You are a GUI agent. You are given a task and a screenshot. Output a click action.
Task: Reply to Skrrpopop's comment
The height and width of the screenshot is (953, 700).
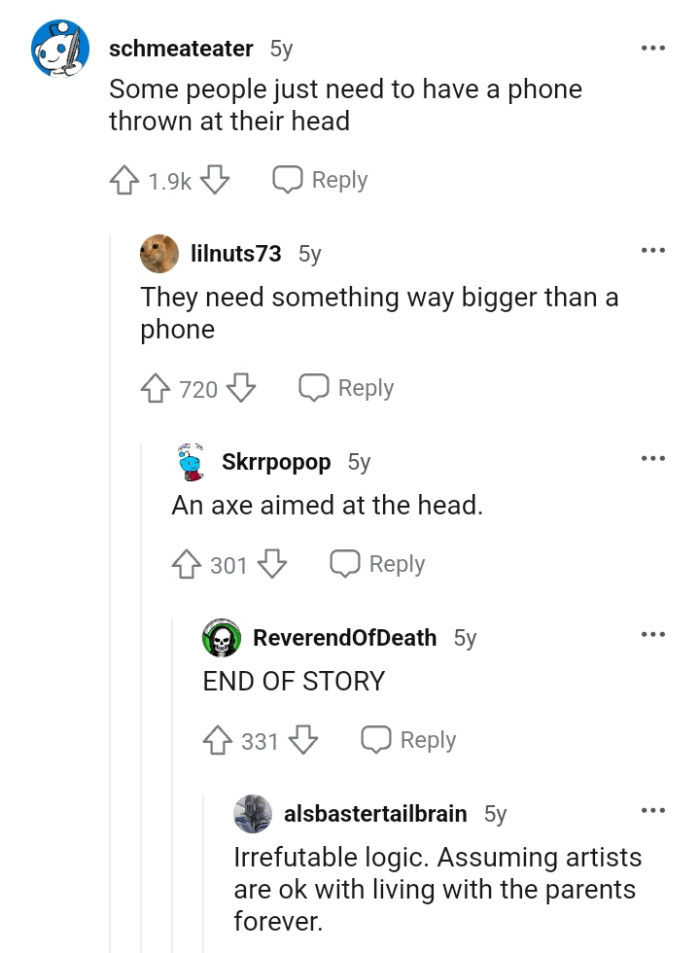378,564
